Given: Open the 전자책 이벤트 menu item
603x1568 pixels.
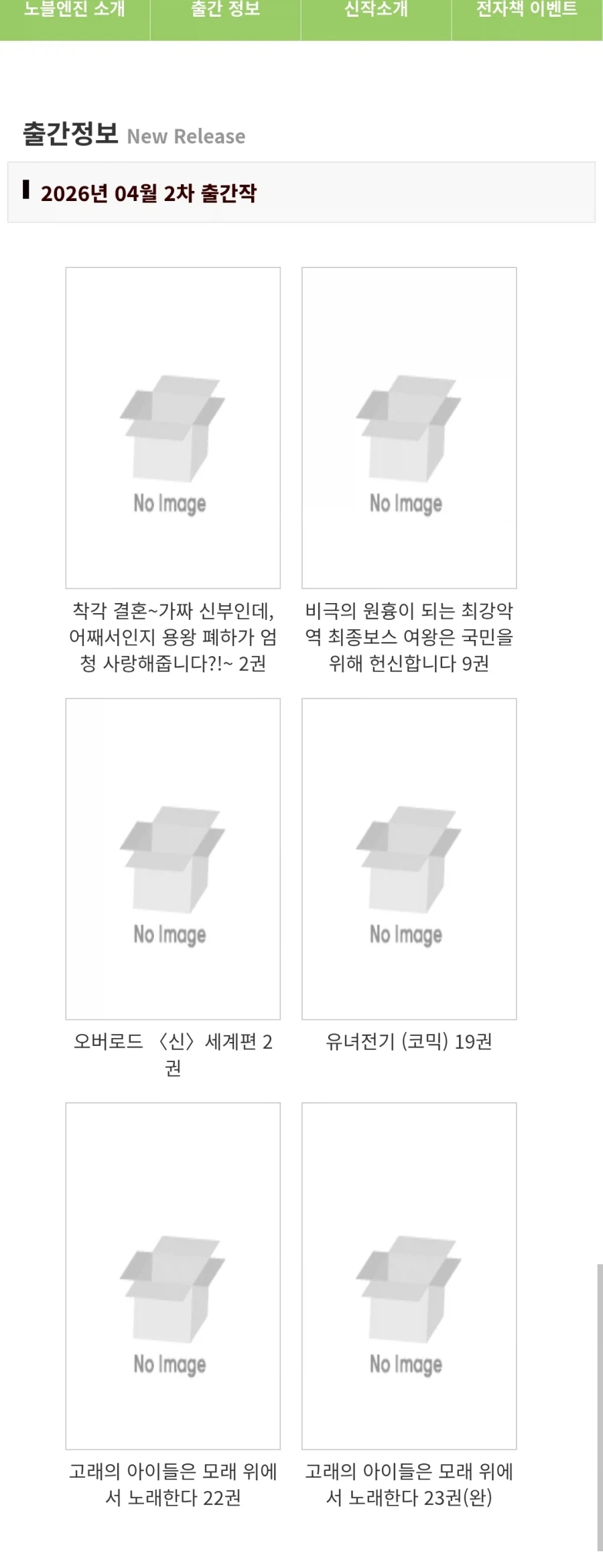Looking at the screenshot, I should [x=527, y=9].
